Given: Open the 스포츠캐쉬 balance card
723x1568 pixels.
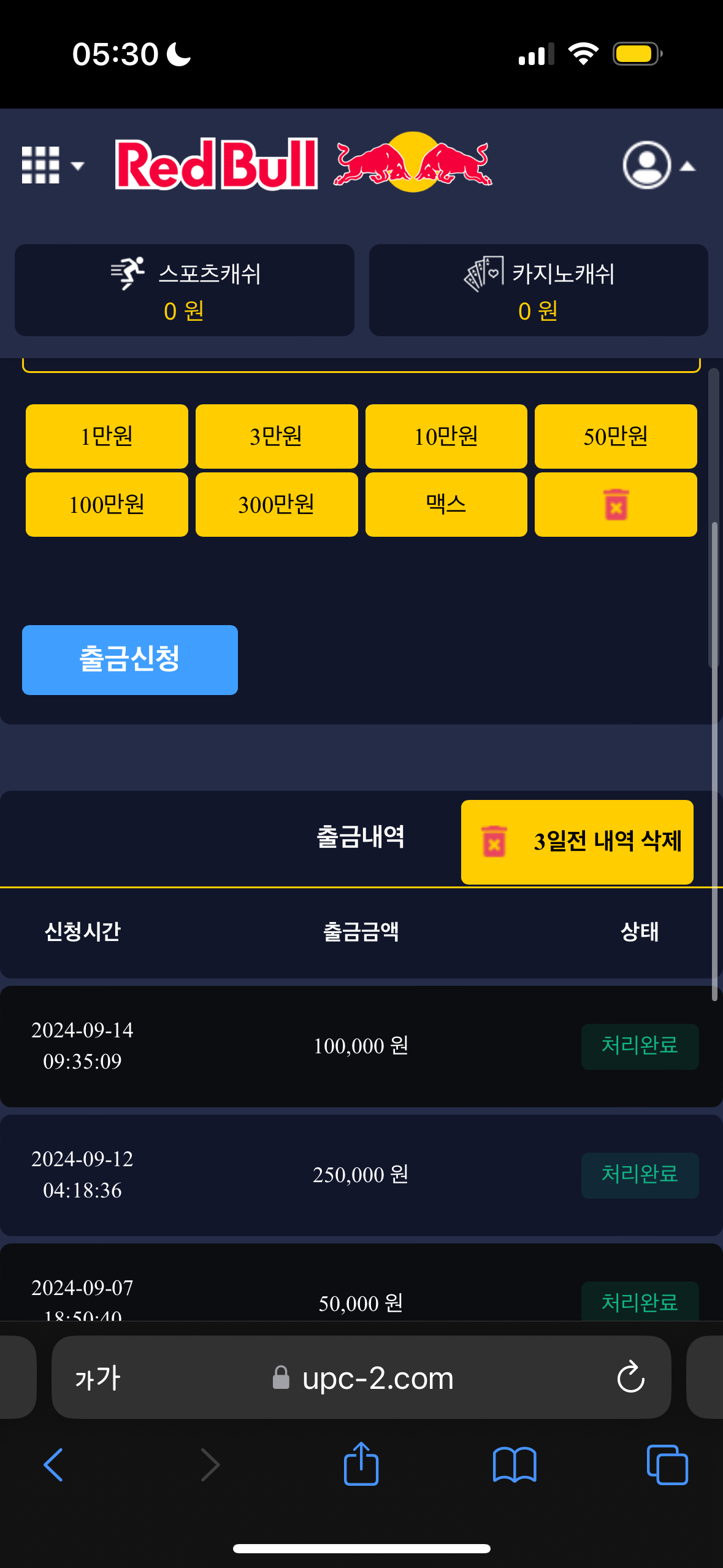Looking at the screenshot, I should tap(185, 291).
